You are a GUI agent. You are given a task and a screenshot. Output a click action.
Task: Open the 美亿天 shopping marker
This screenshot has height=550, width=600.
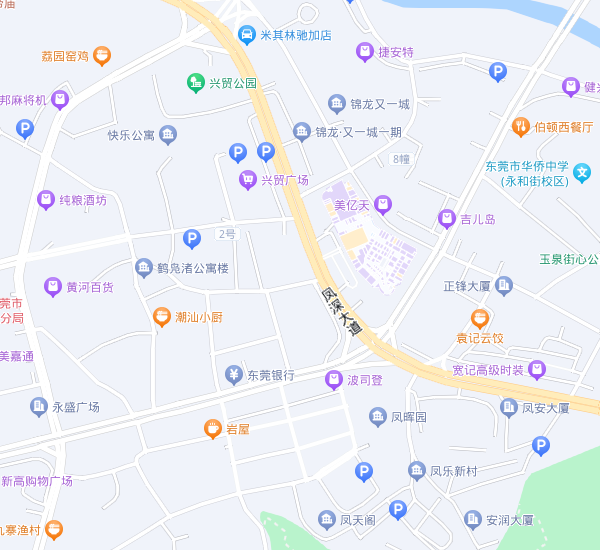point(383,205)
